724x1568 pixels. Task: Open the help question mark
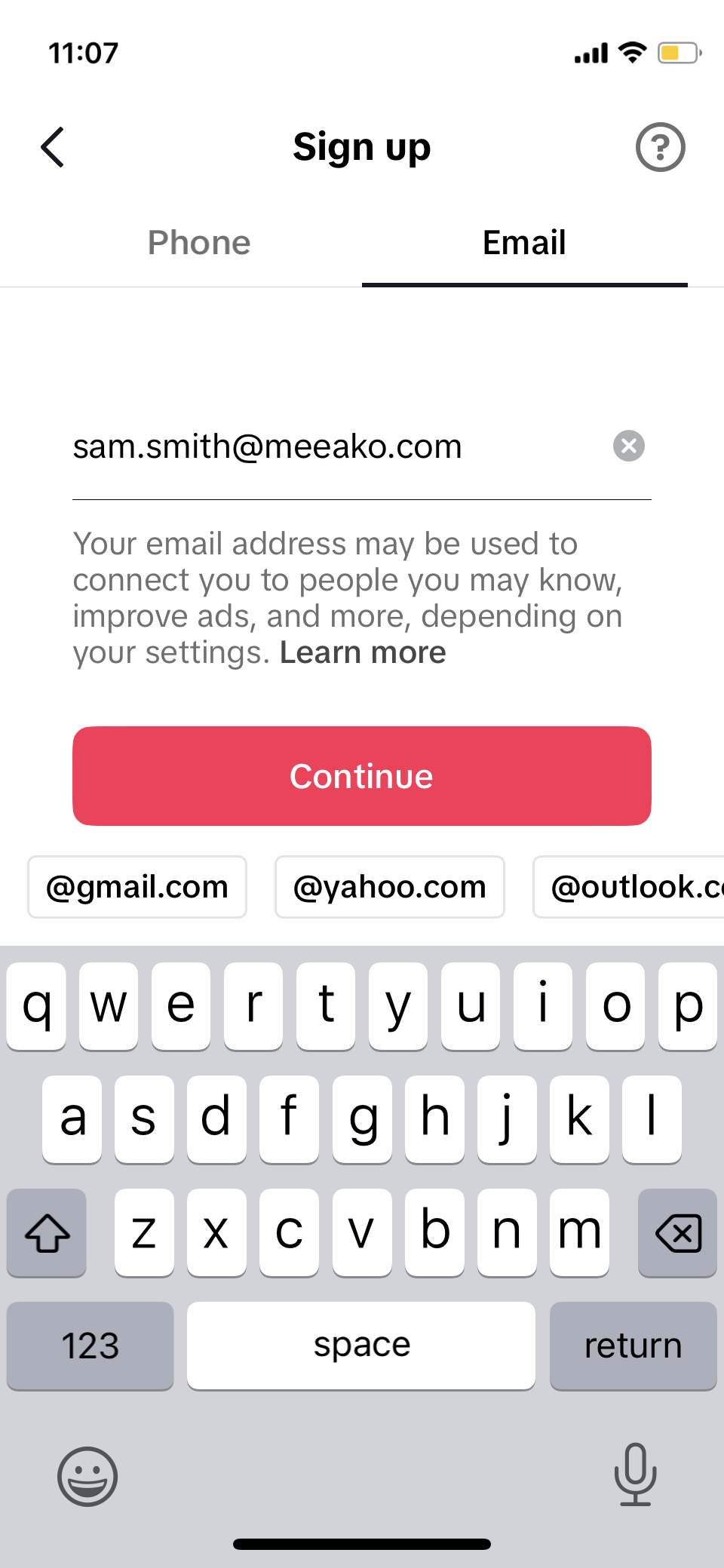tap(660, 147)
